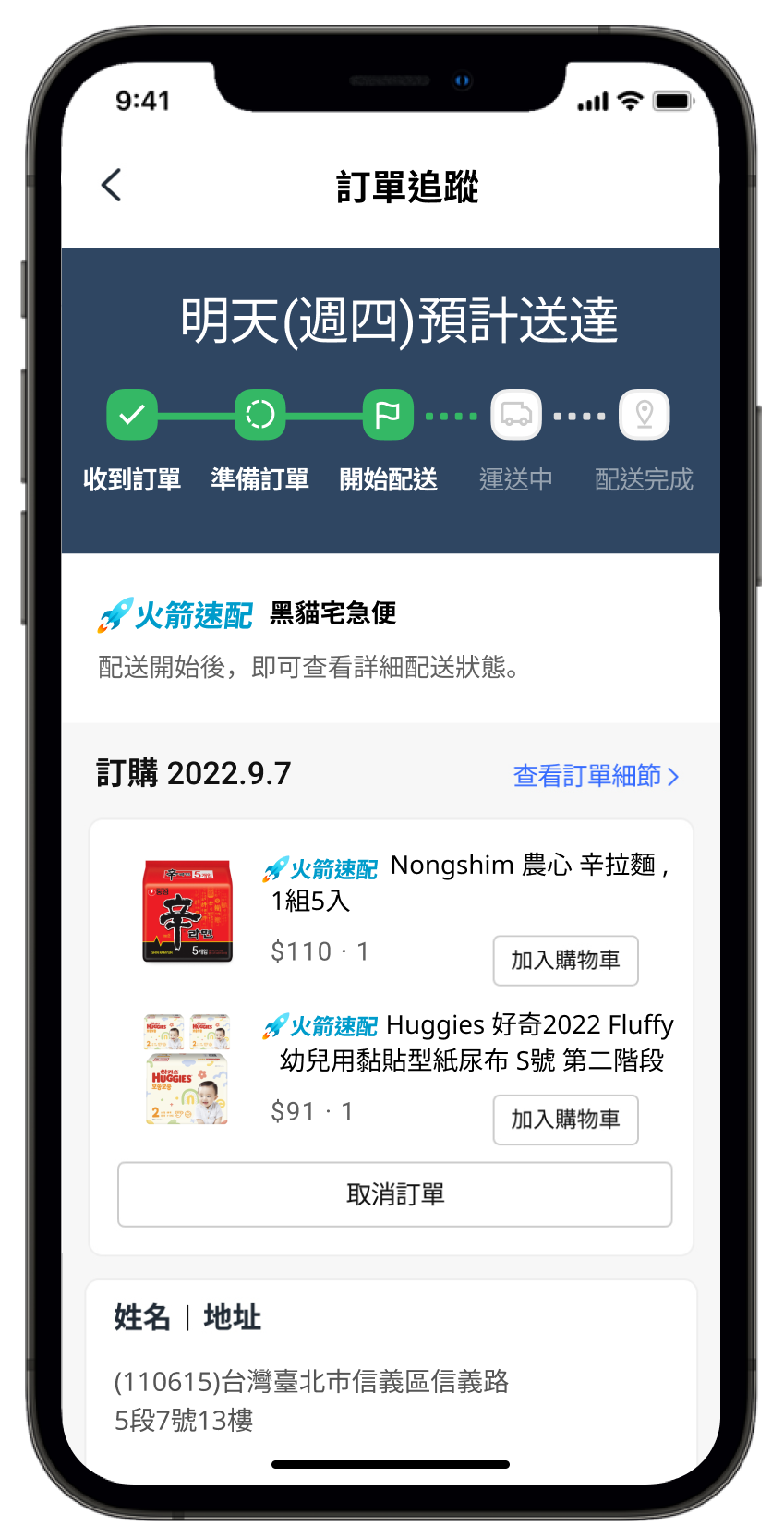Tap 取消訂單 to cancel the order
The height and width of the screenshot is (1538, 784).
click(394, 1194)
